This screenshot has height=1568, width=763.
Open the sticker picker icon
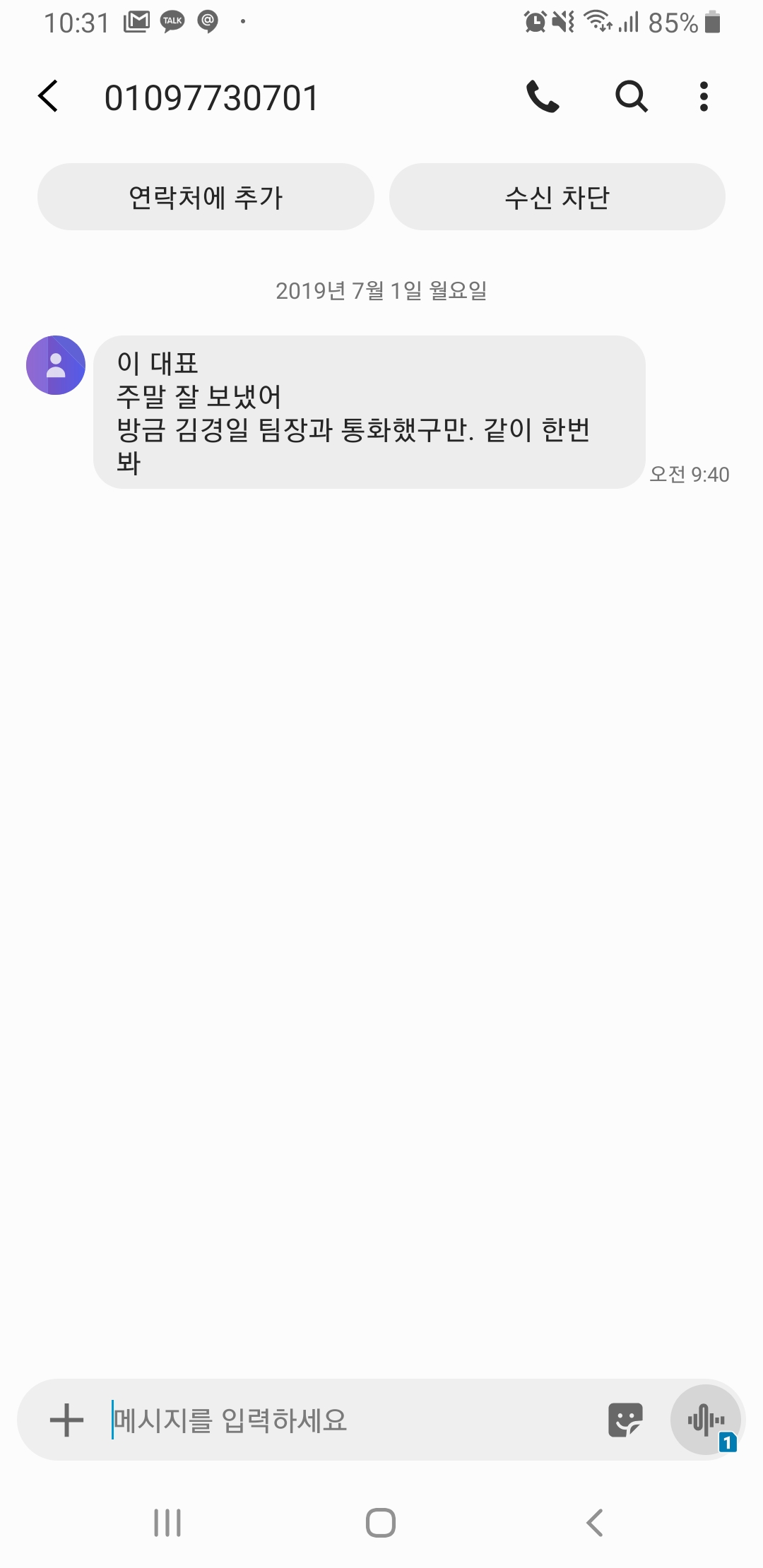tap(625, 1420)
